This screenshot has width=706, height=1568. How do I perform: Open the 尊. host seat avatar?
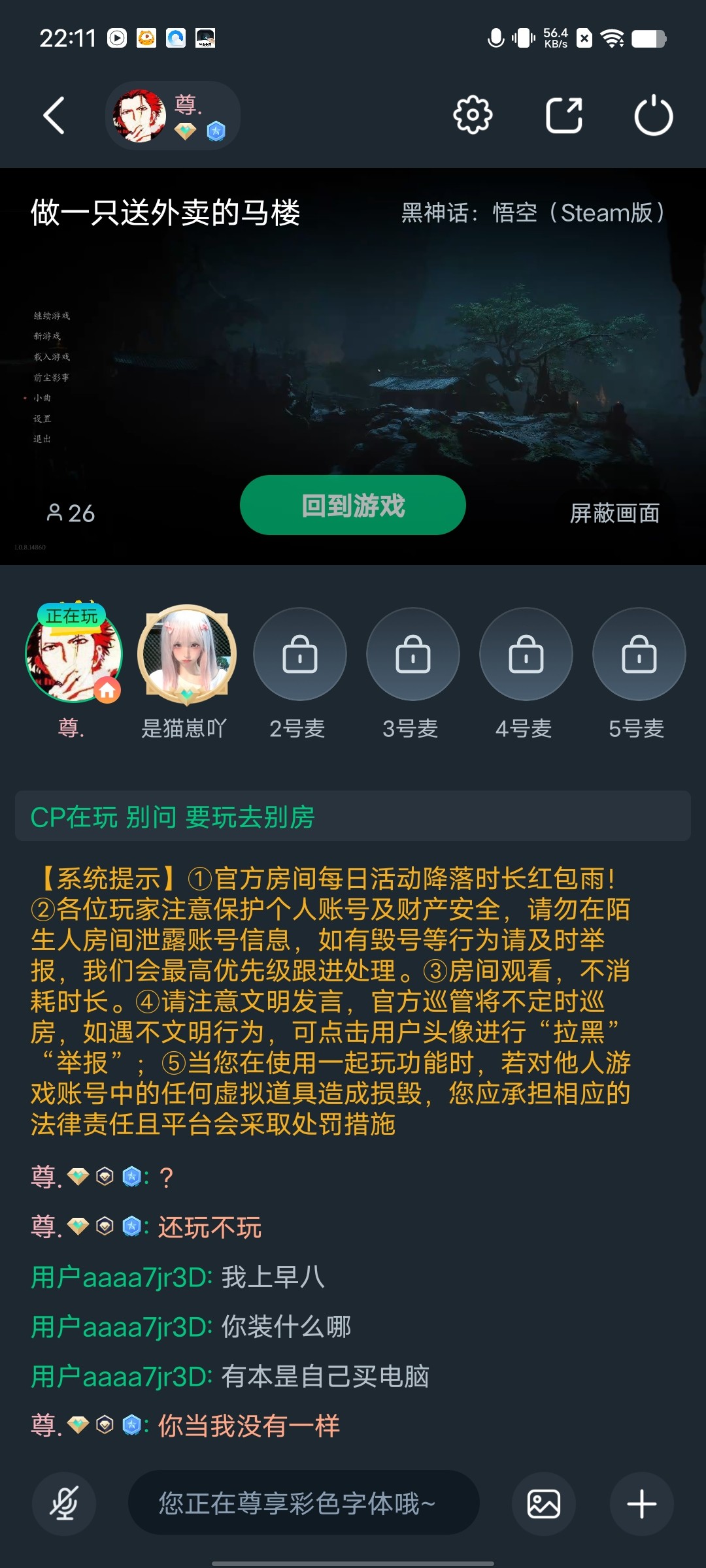pos(73,653)
